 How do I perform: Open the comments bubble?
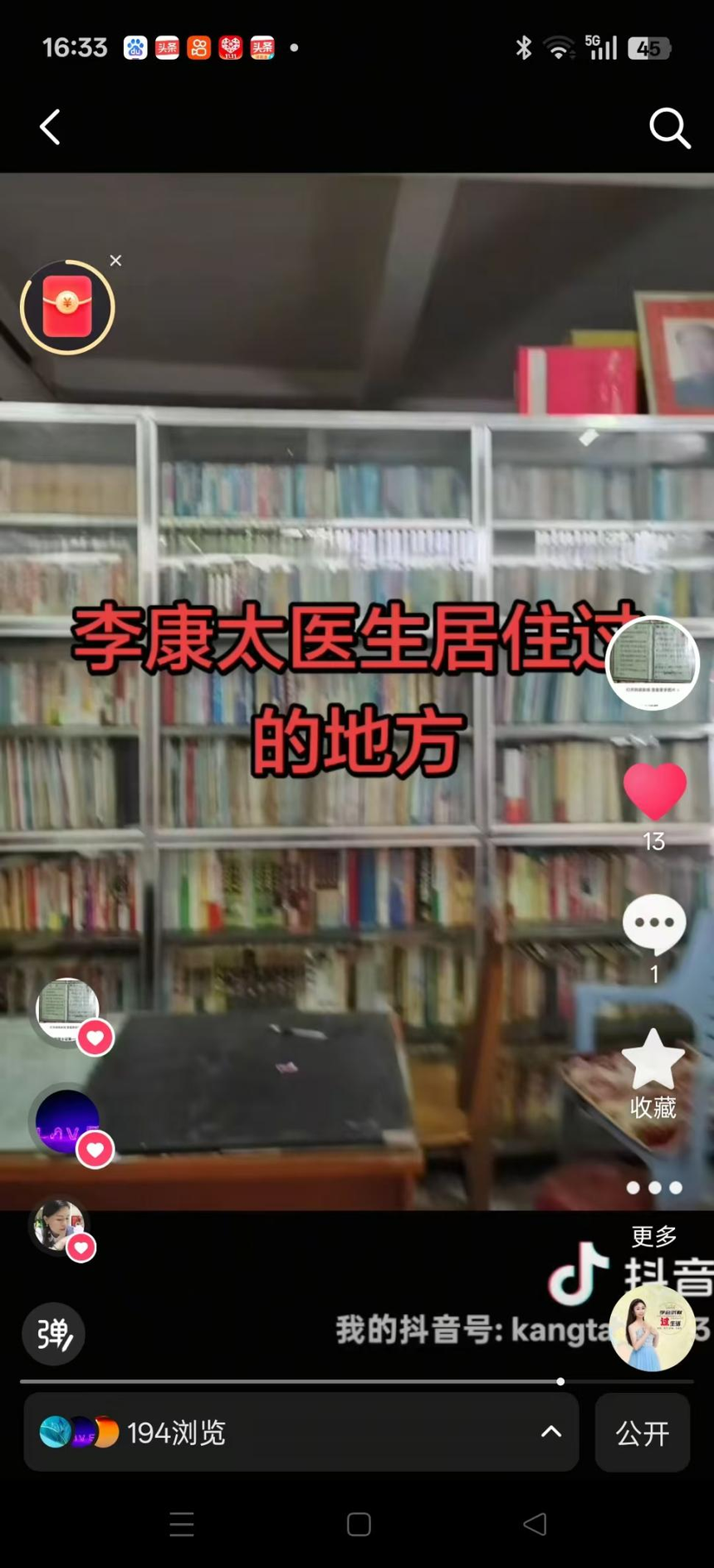[x=654, y=923]
